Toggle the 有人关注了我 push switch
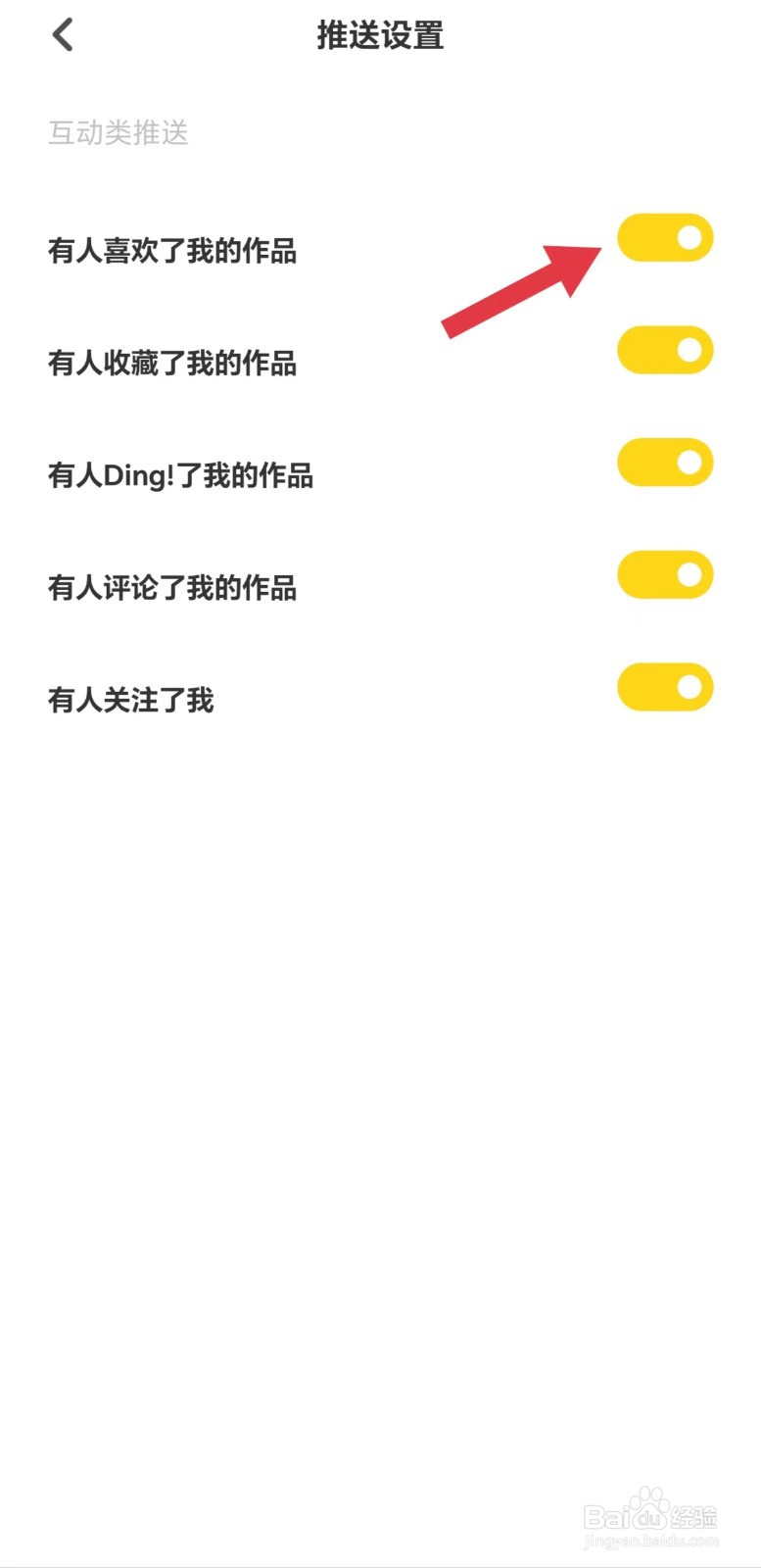 (x=665, y=687)
